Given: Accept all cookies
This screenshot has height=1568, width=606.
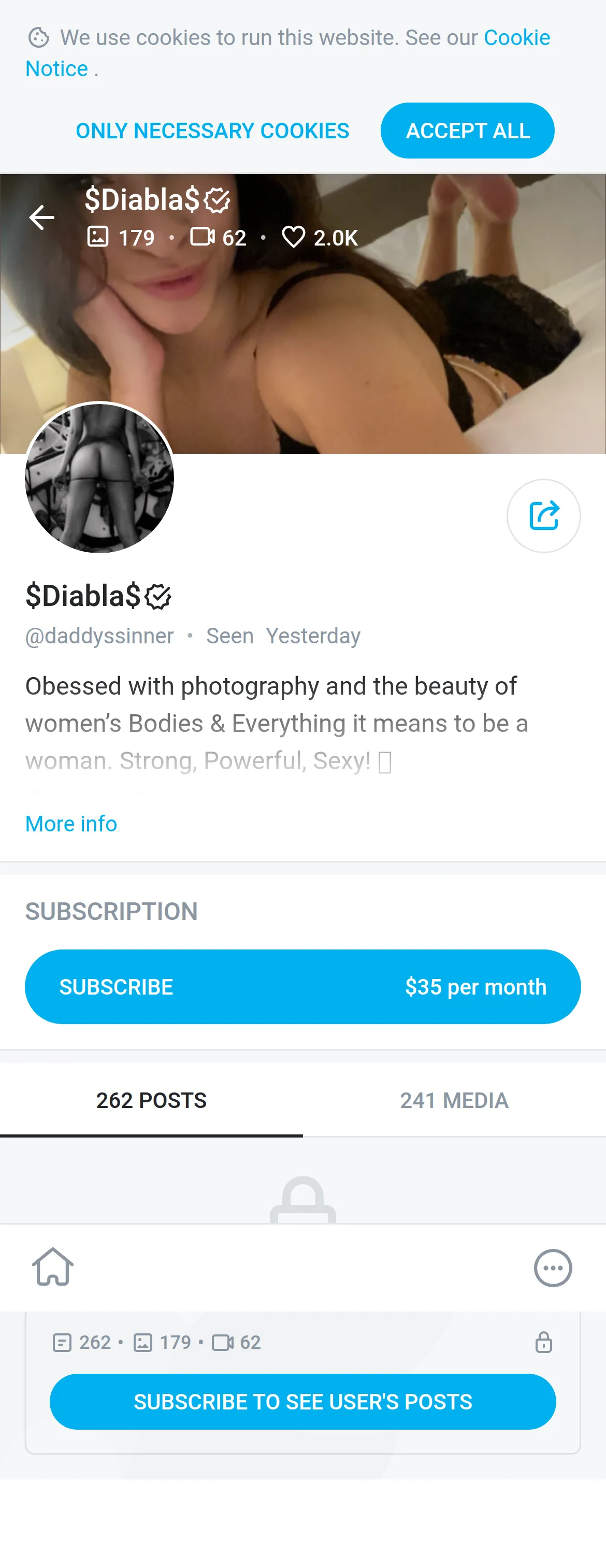Looking at the screenshot, I should (x=467, y=131).
